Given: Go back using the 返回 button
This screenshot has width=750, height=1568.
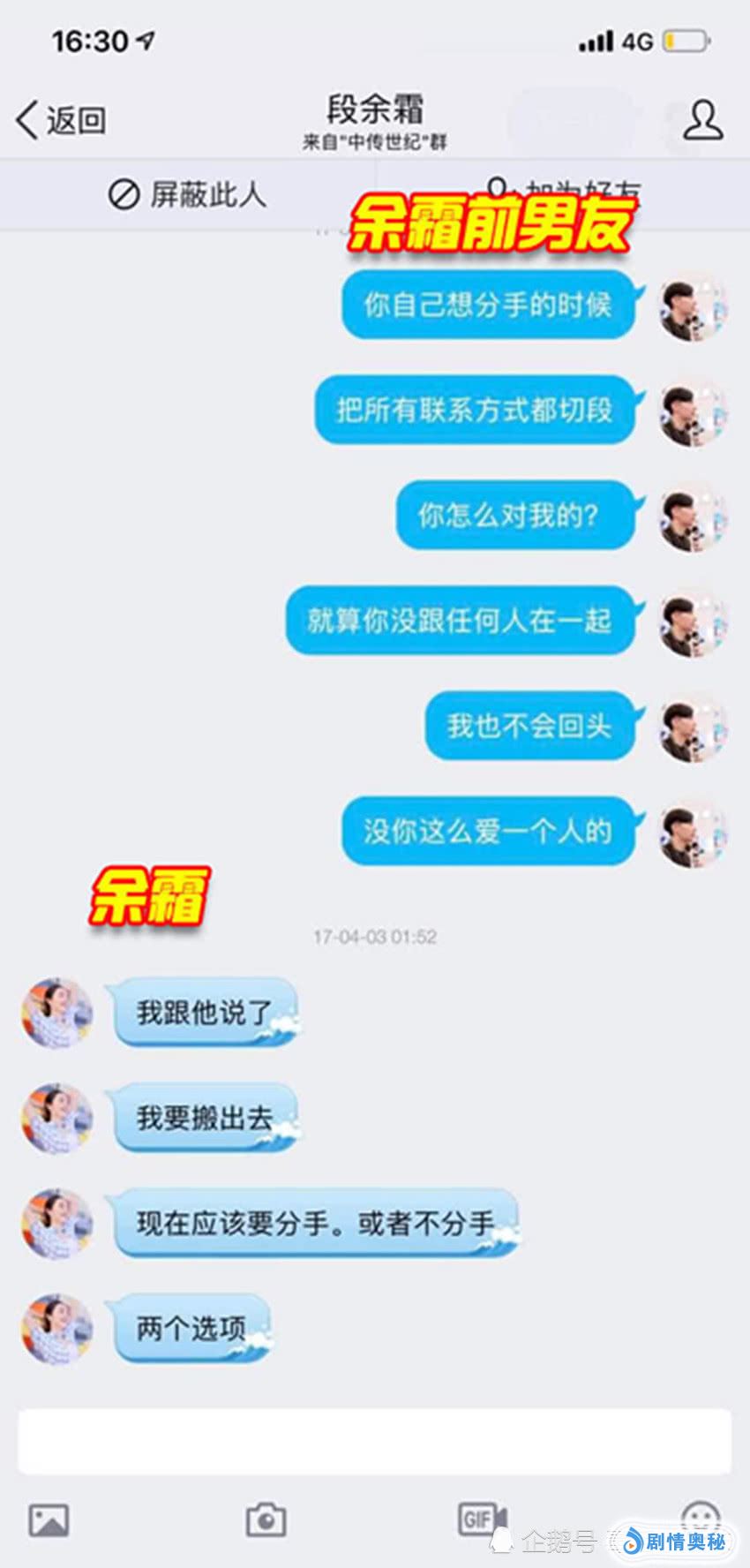Looking at the screenshot, I should click(x=61, y=120).
